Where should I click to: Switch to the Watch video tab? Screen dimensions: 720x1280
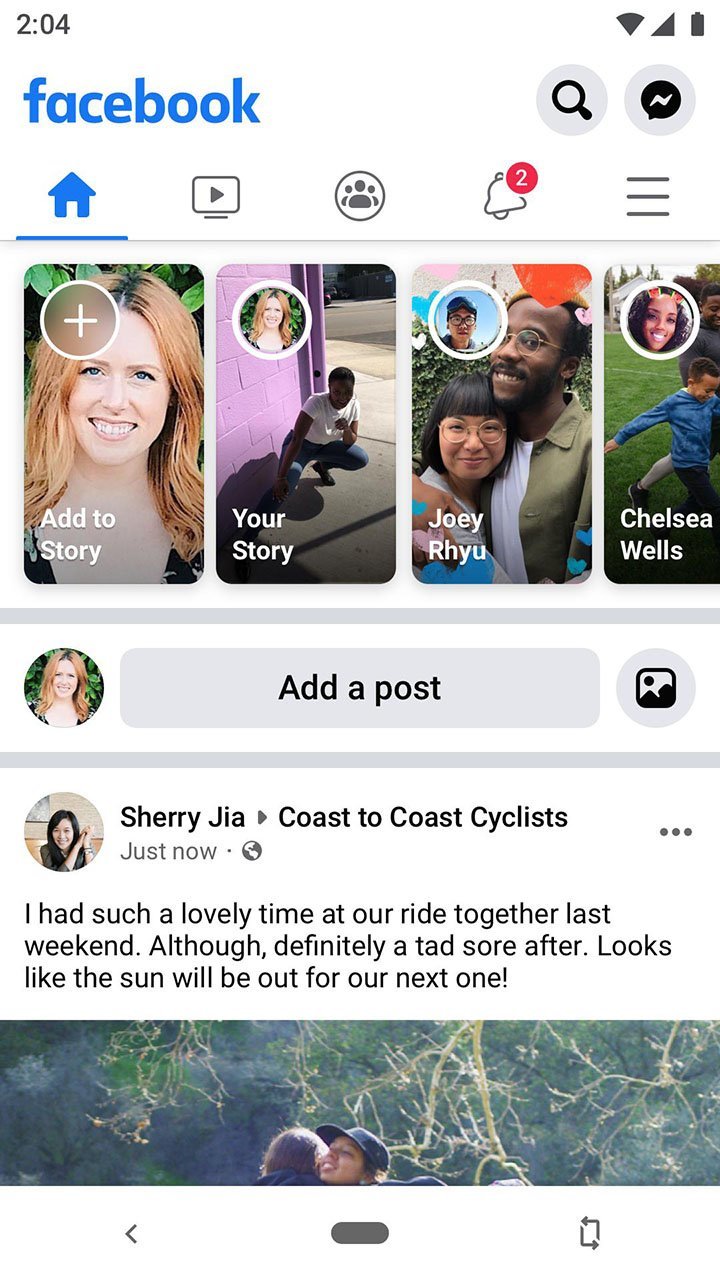[x=216, y=196]
